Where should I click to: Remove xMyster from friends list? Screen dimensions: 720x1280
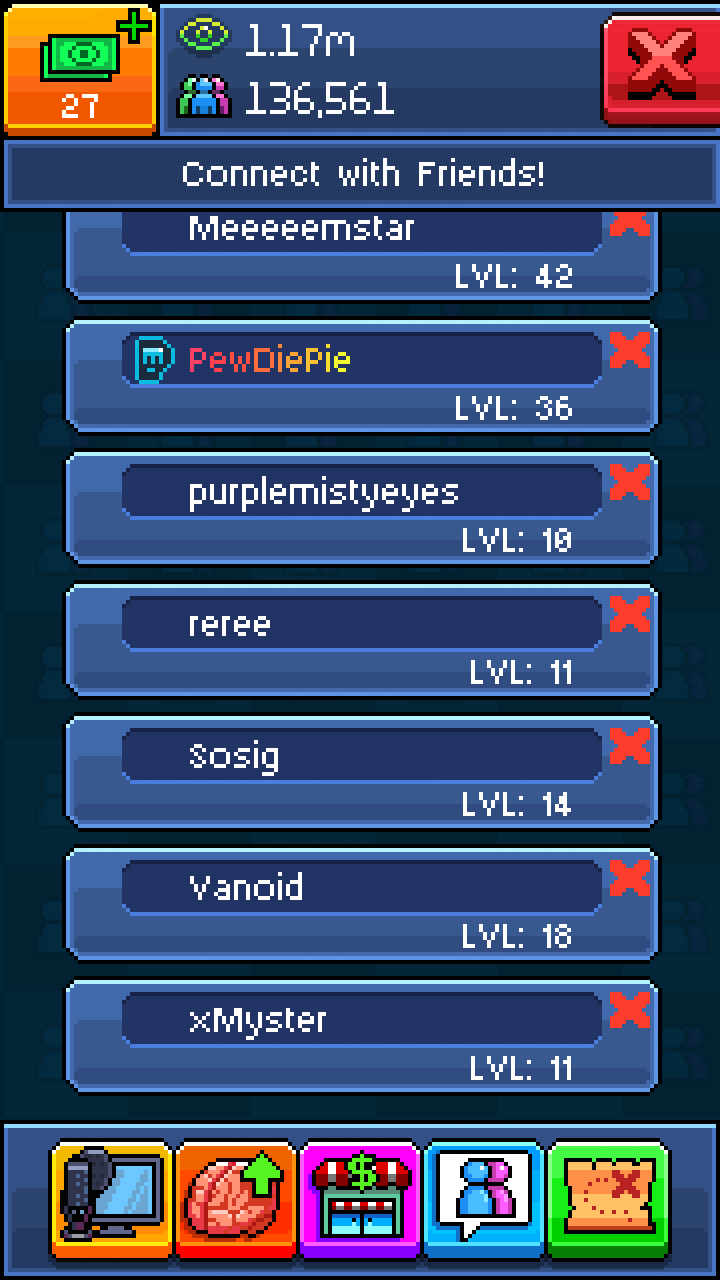coord(630,1009)
